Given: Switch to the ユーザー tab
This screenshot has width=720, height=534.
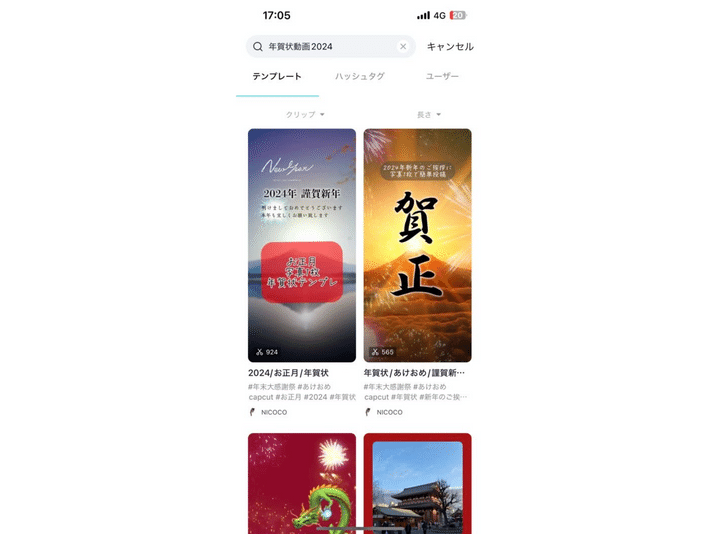Looking at the screenshot, I should tap(442, 76).
